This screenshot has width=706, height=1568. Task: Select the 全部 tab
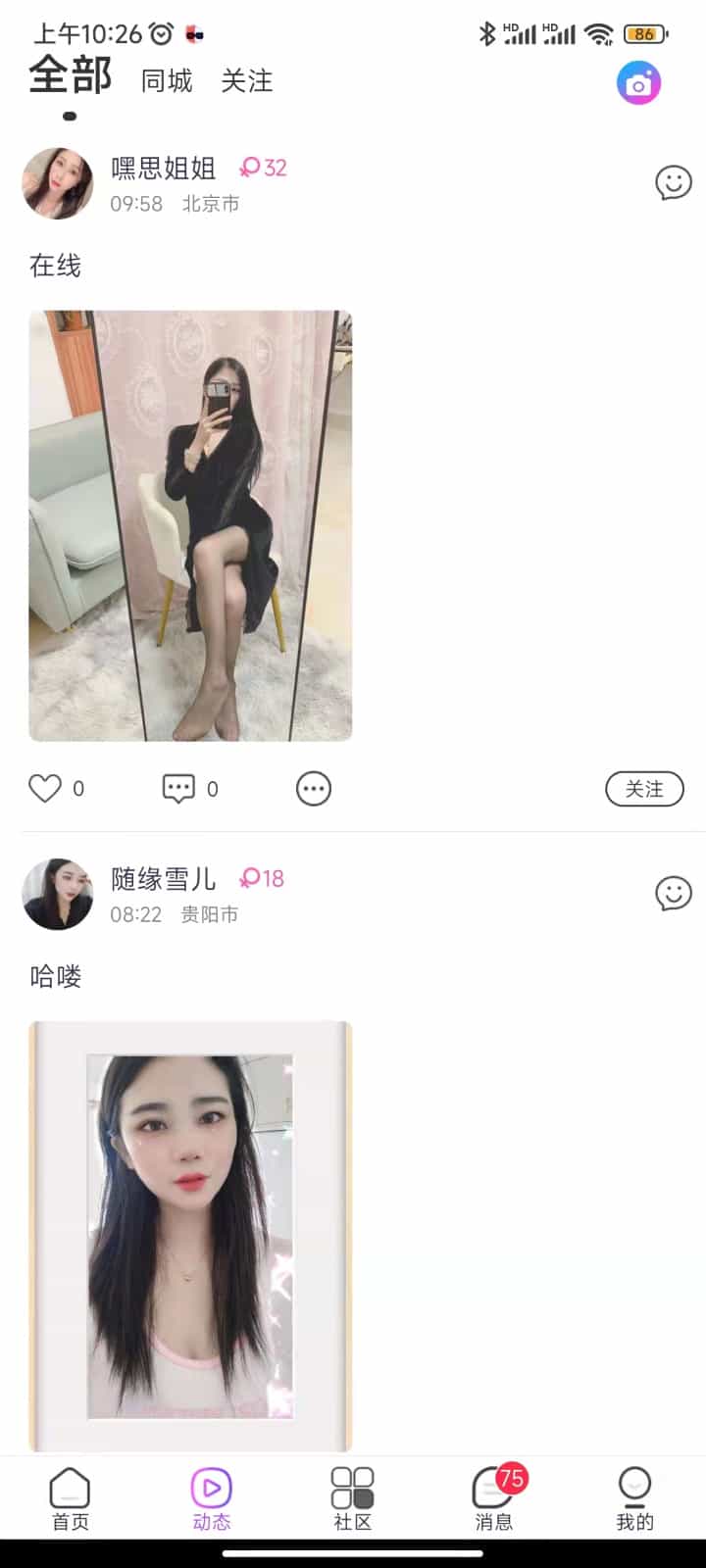tap(71, 76)
